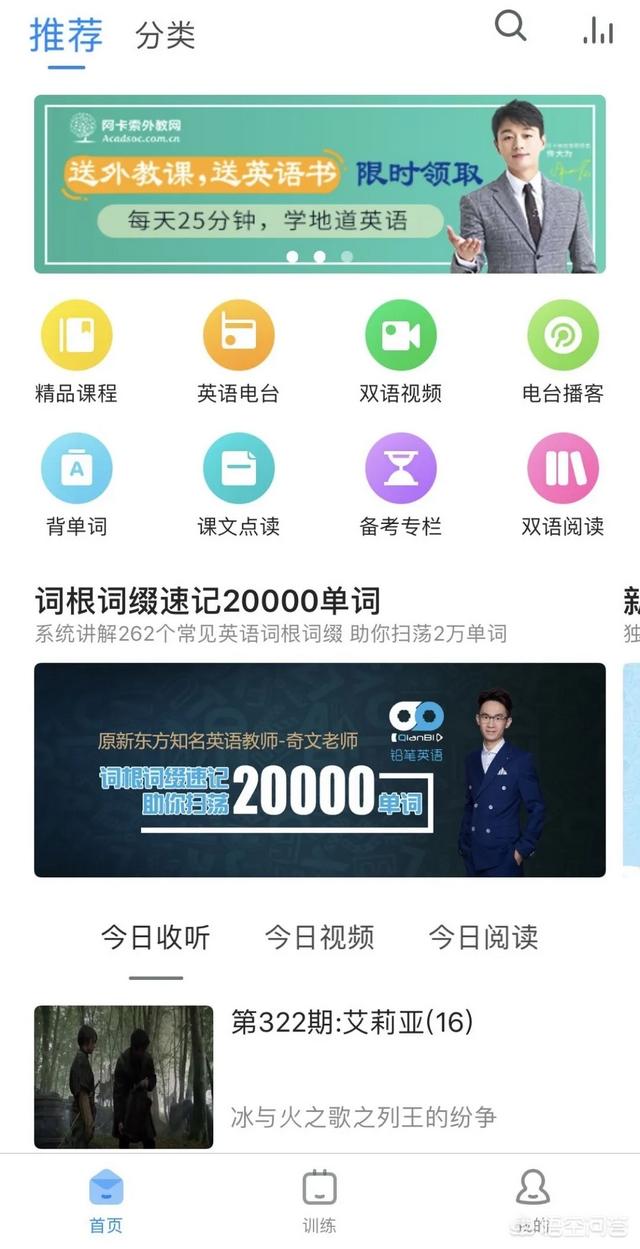Switch to 今日视频 tab
This screenshot has height=1249, width=640.
click(319, 937)
